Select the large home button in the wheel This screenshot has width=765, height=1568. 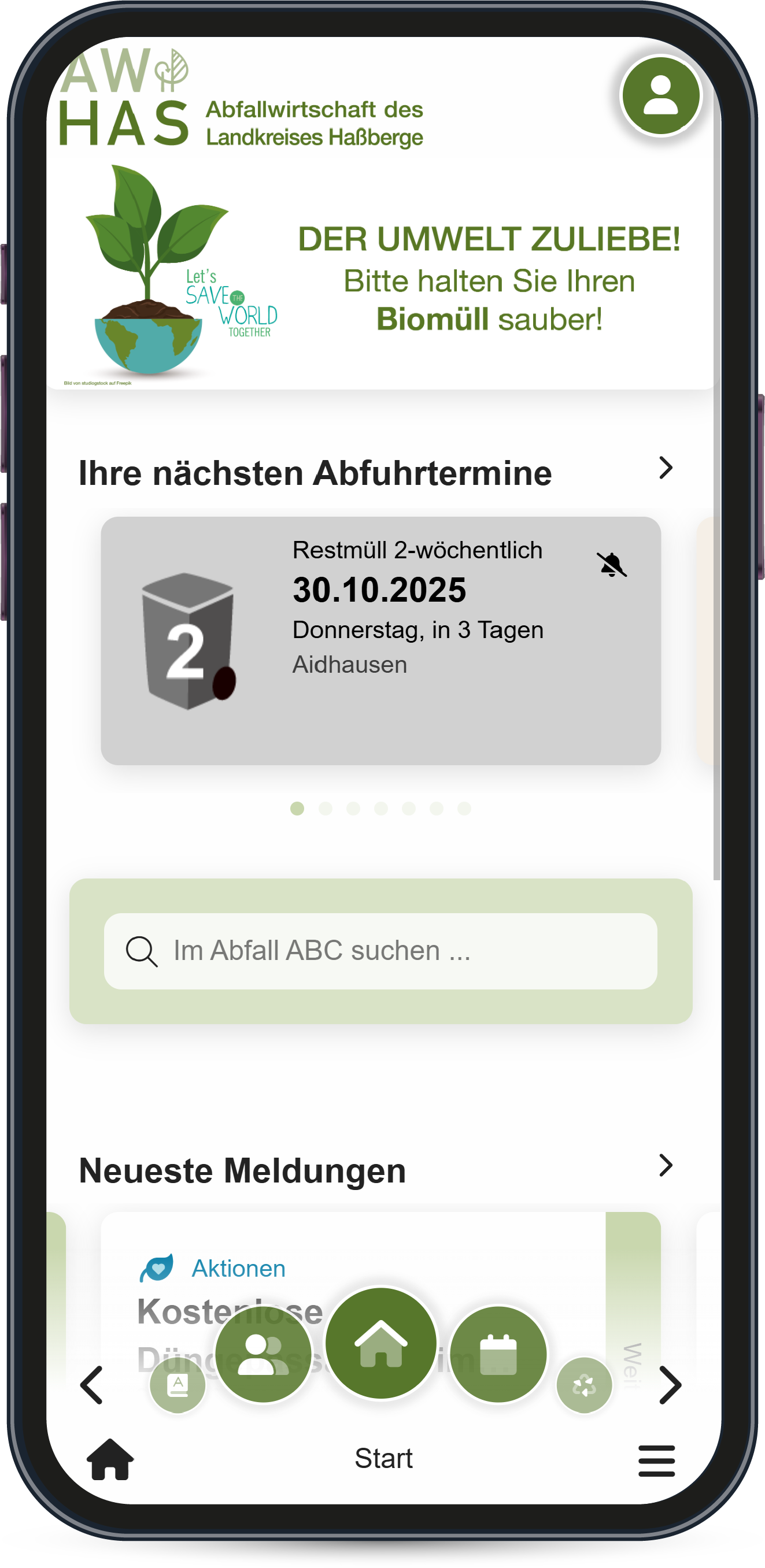pos(381,1343)
